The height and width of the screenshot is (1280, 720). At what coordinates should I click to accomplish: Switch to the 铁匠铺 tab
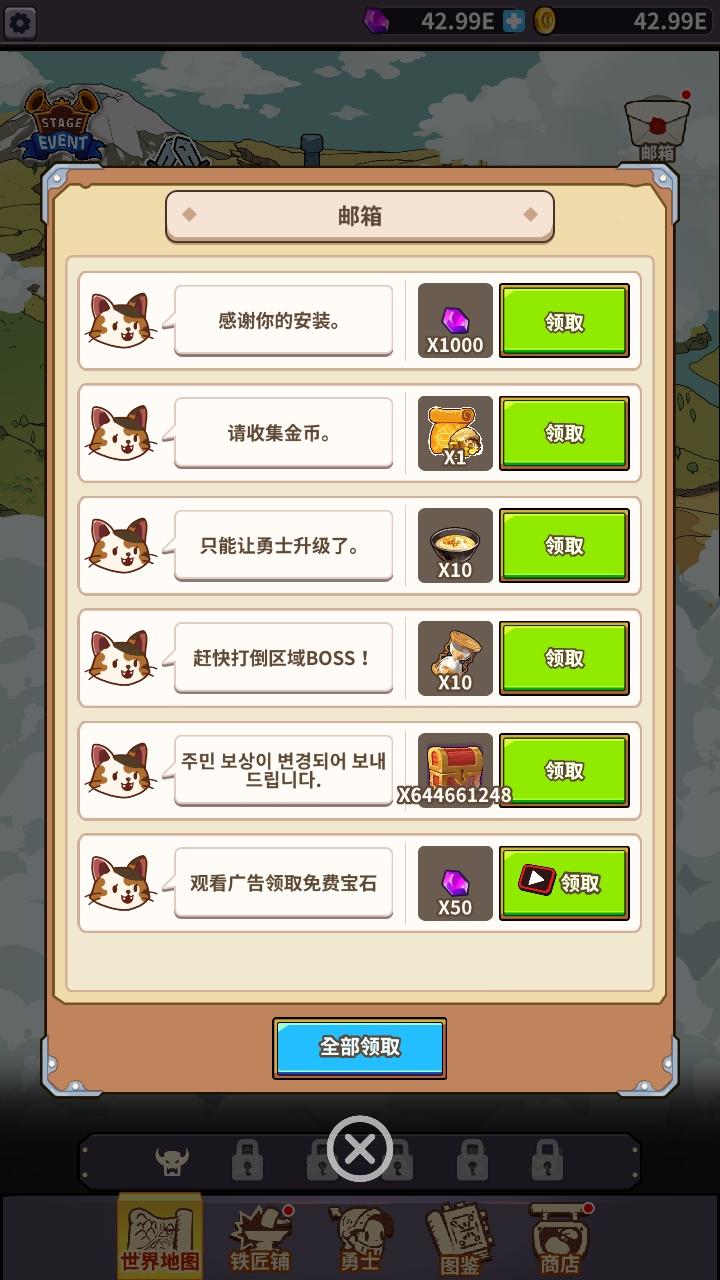click(260, 1240)
